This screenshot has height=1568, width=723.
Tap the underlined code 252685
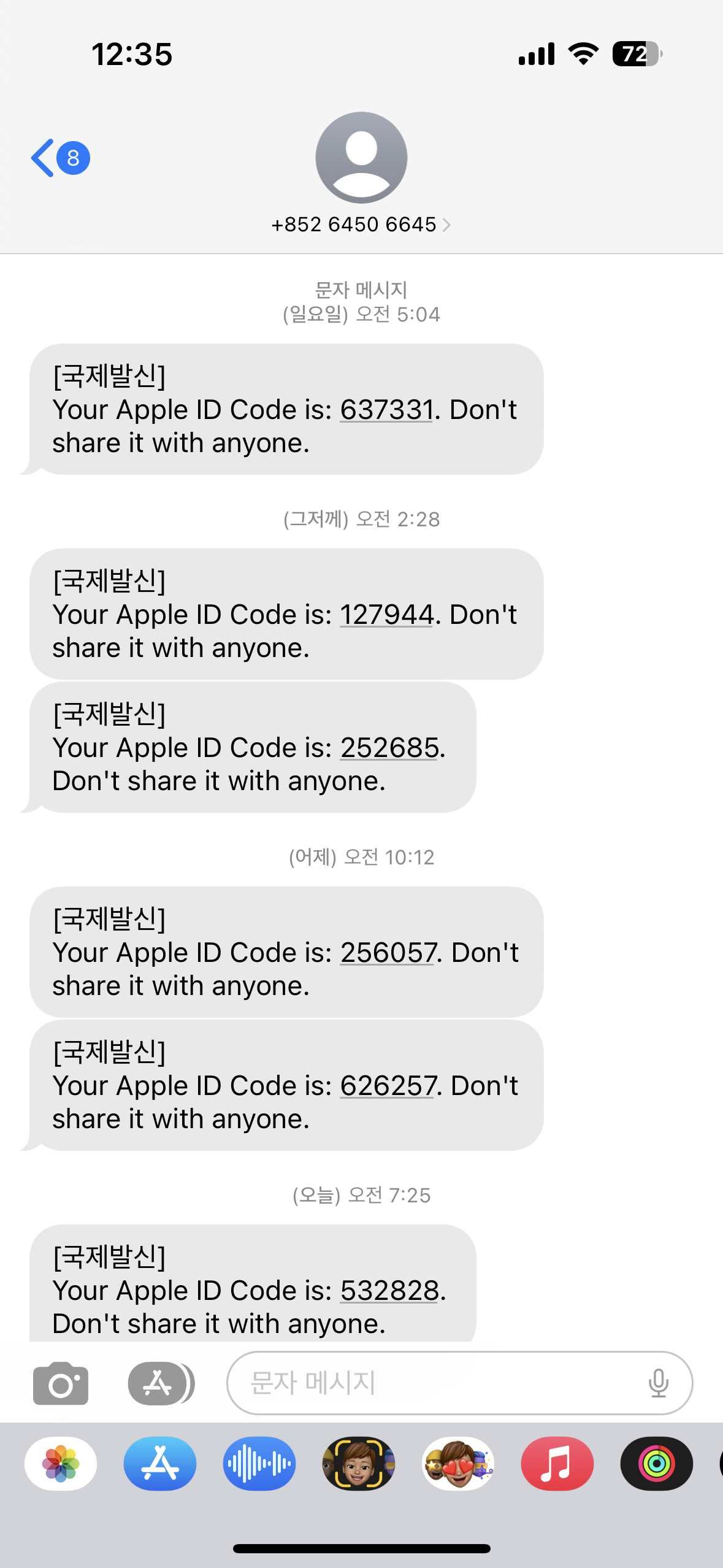(389, 748)
